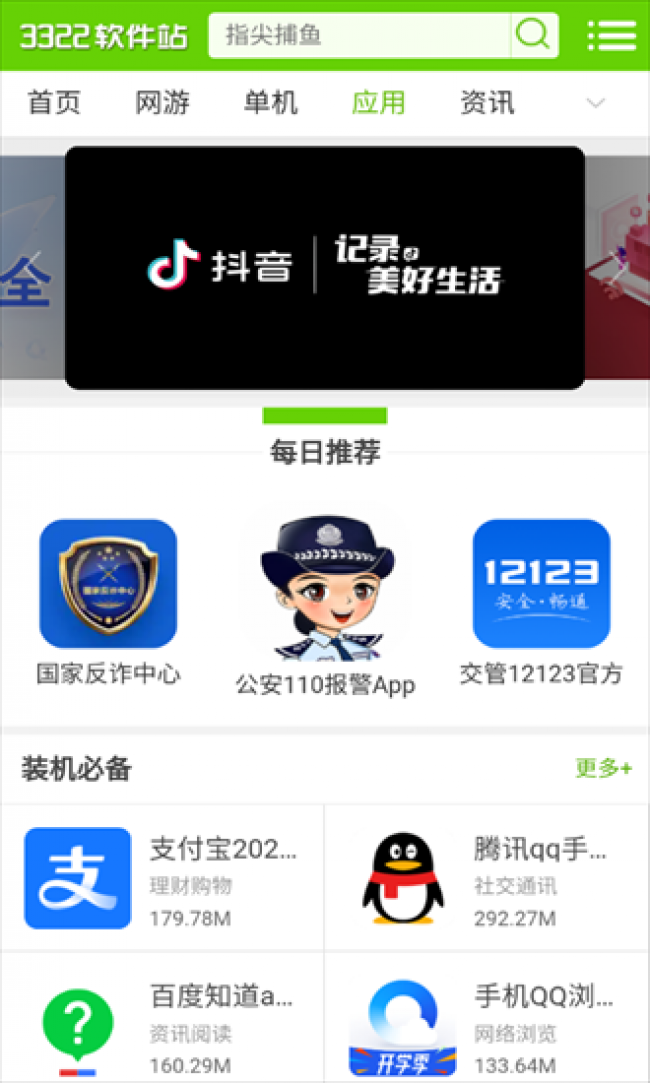This screenshot has width=650, height=1083.
Task: Expand more categories with the chevron
Action: tap(596, 102)
